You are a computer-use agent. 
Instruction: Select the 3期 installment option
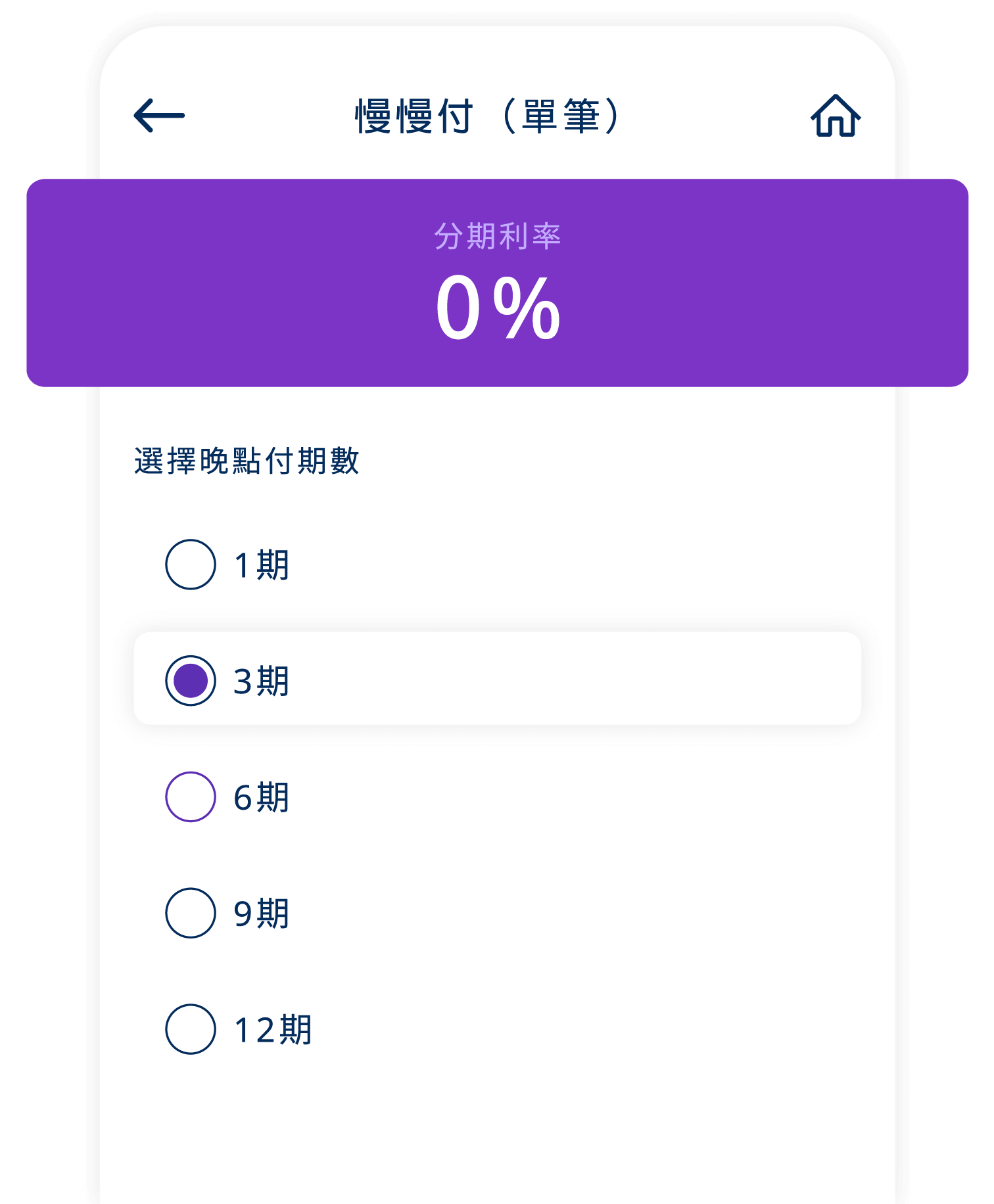coord(262,681)
